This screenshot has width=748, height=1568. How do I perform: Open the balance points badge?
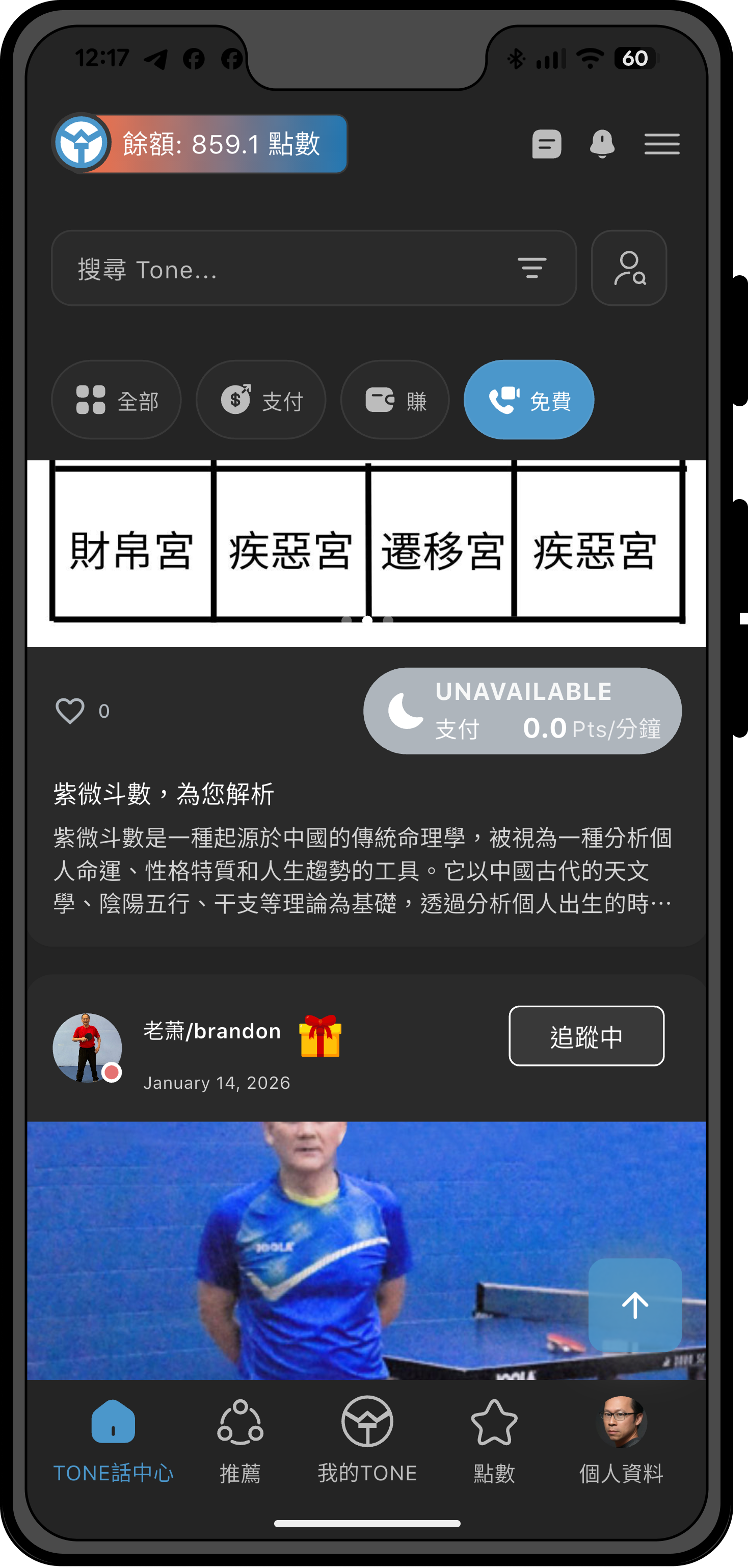coord(201,144)
